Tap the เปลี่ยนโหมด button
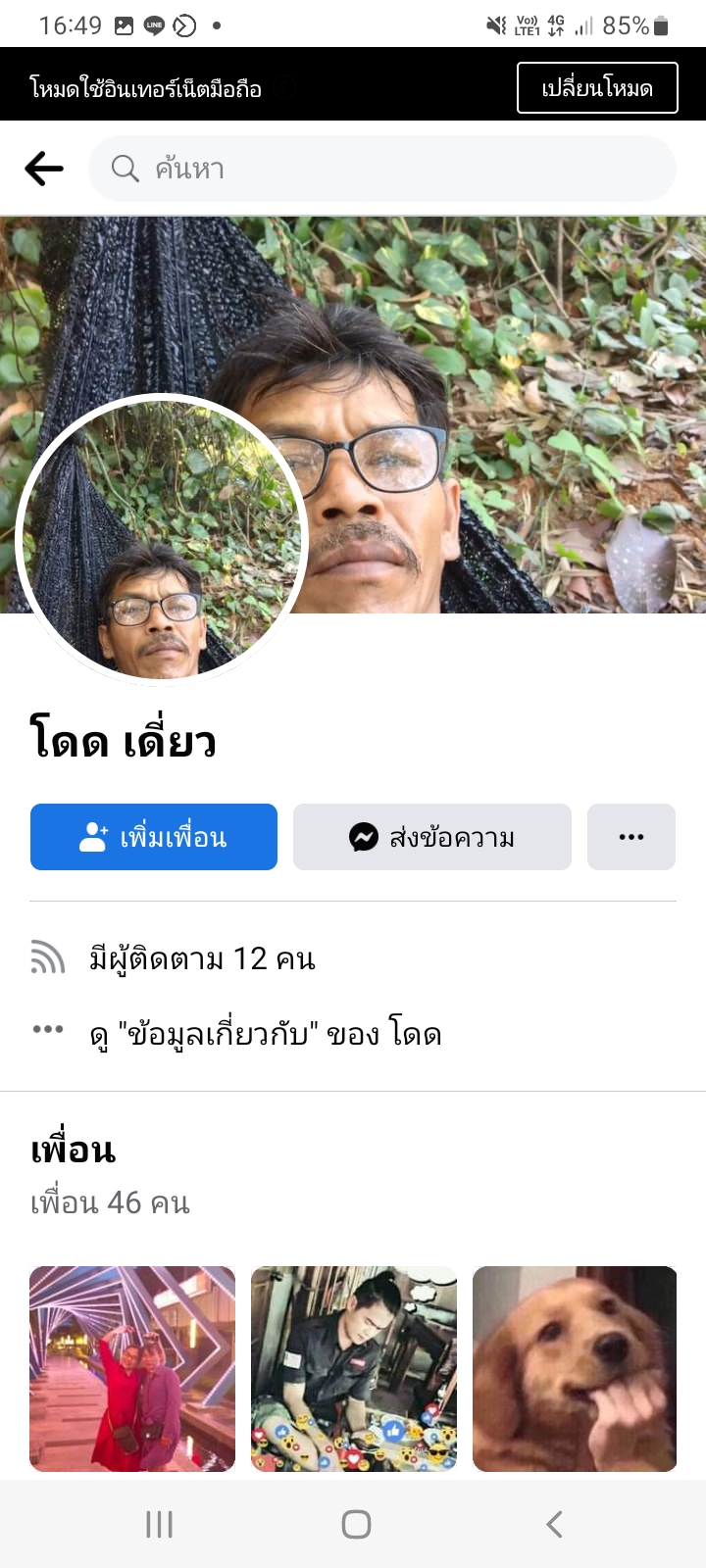 [x=597, y=88]
